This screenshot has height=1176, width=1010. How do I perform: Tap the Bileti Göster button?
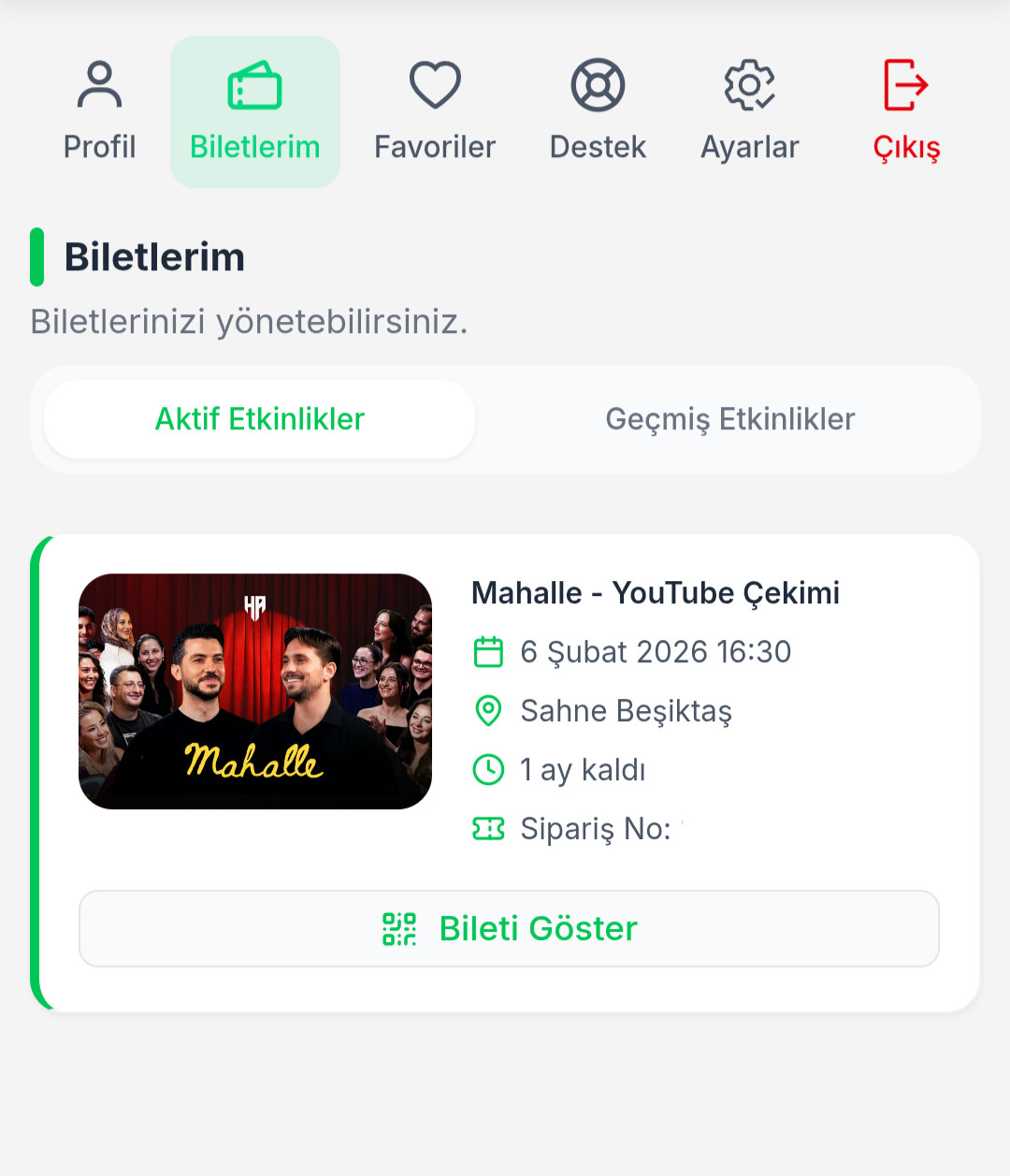coord(509,928)
